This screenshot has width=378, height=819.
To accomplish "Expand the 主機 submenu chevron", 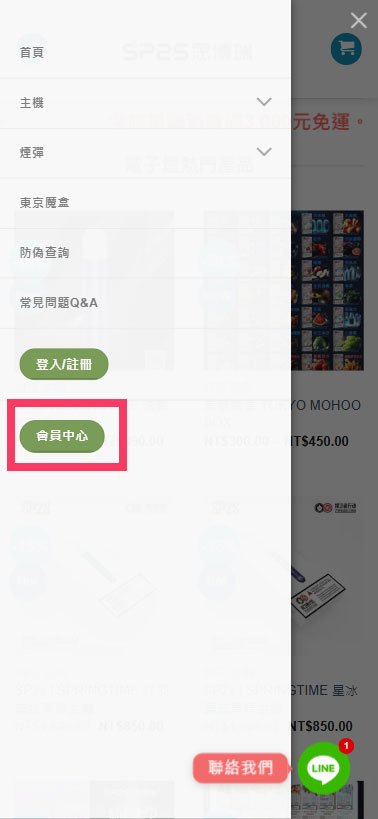I will point(264,102).
